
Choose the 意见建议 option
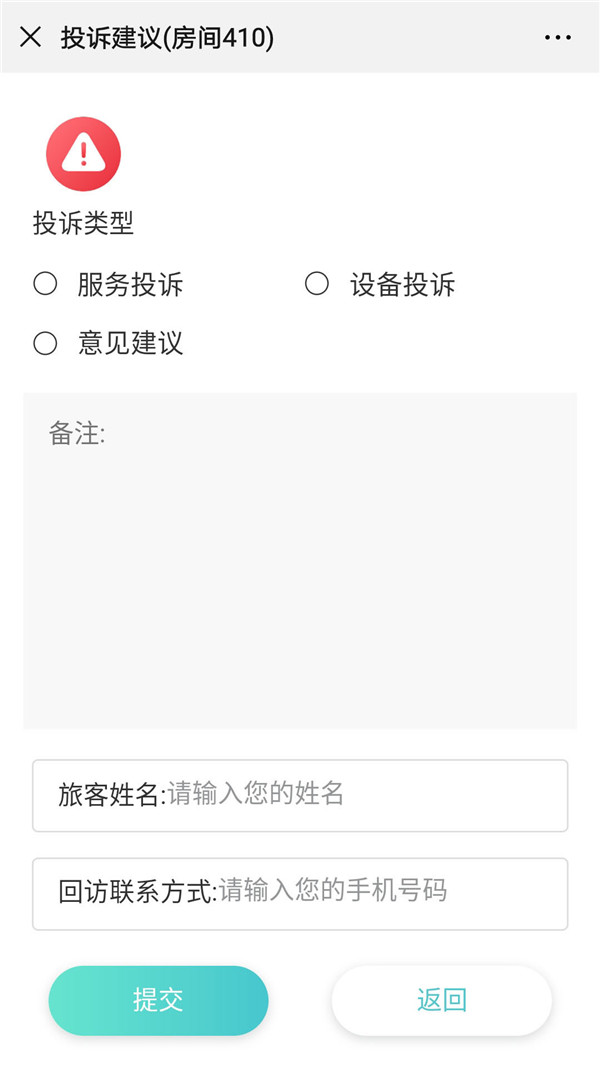[x=46, y=344]
